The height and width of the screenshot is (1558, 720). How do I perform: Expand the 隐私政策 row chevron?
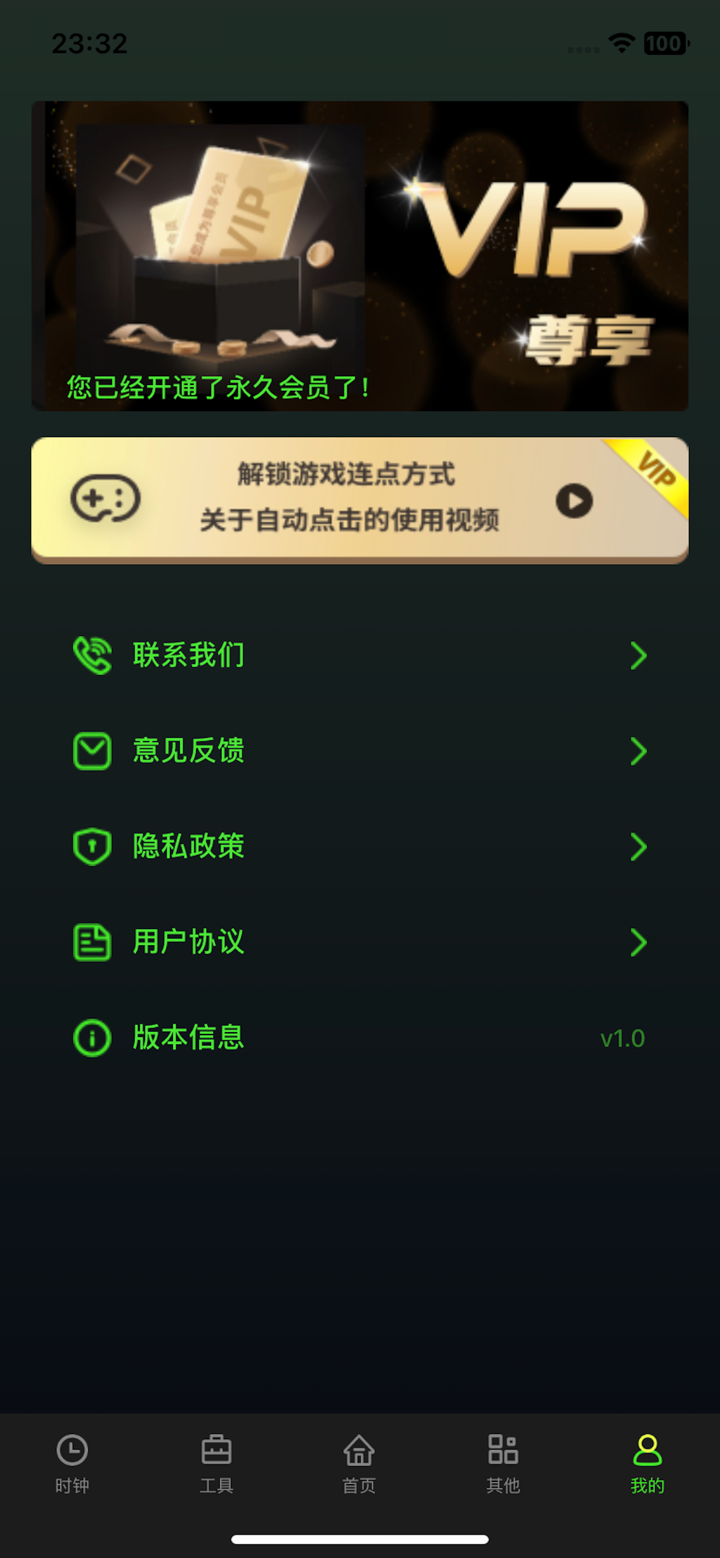click(638, 846)
